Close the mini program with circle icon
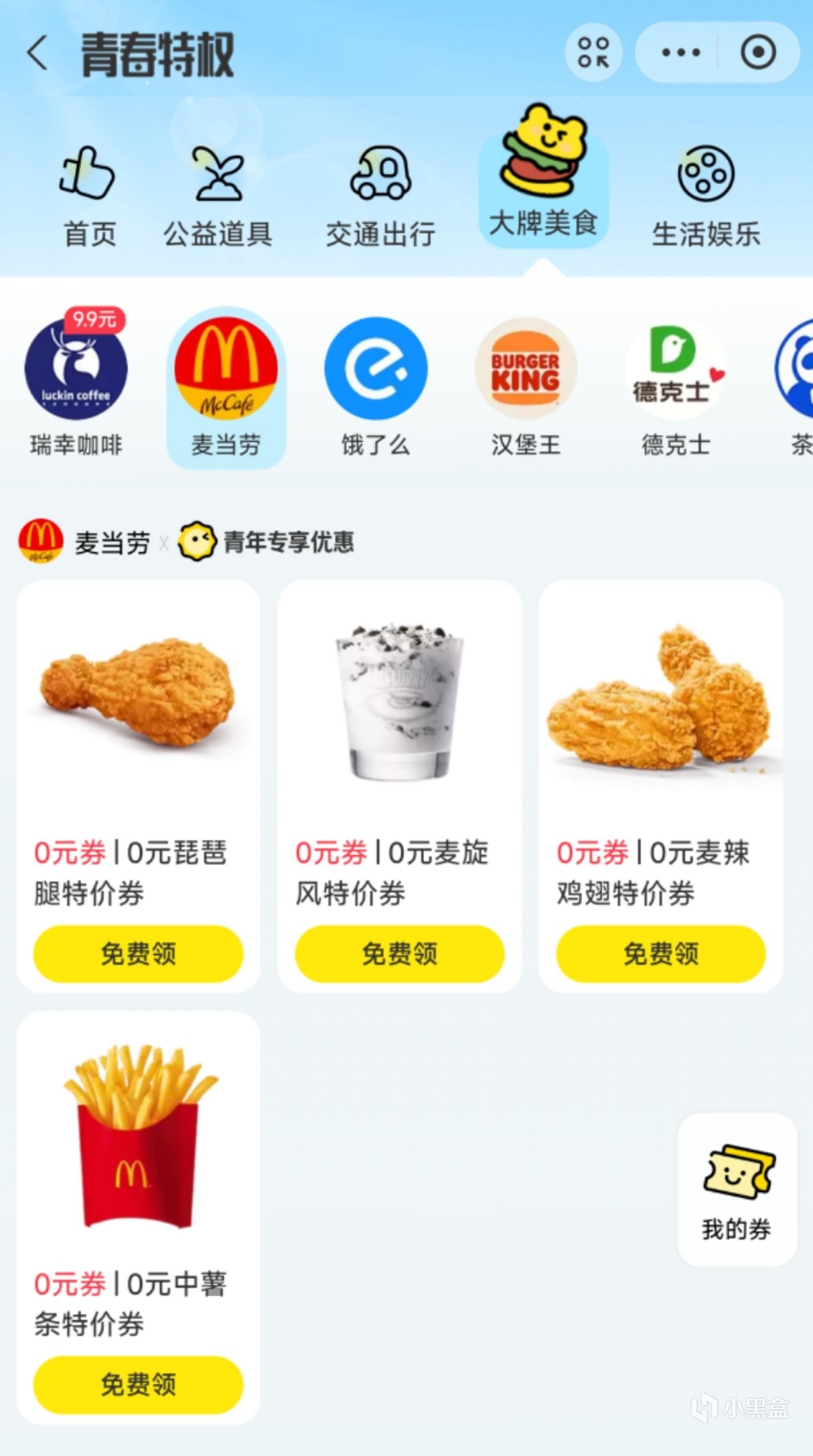 (x=758, y=52)
